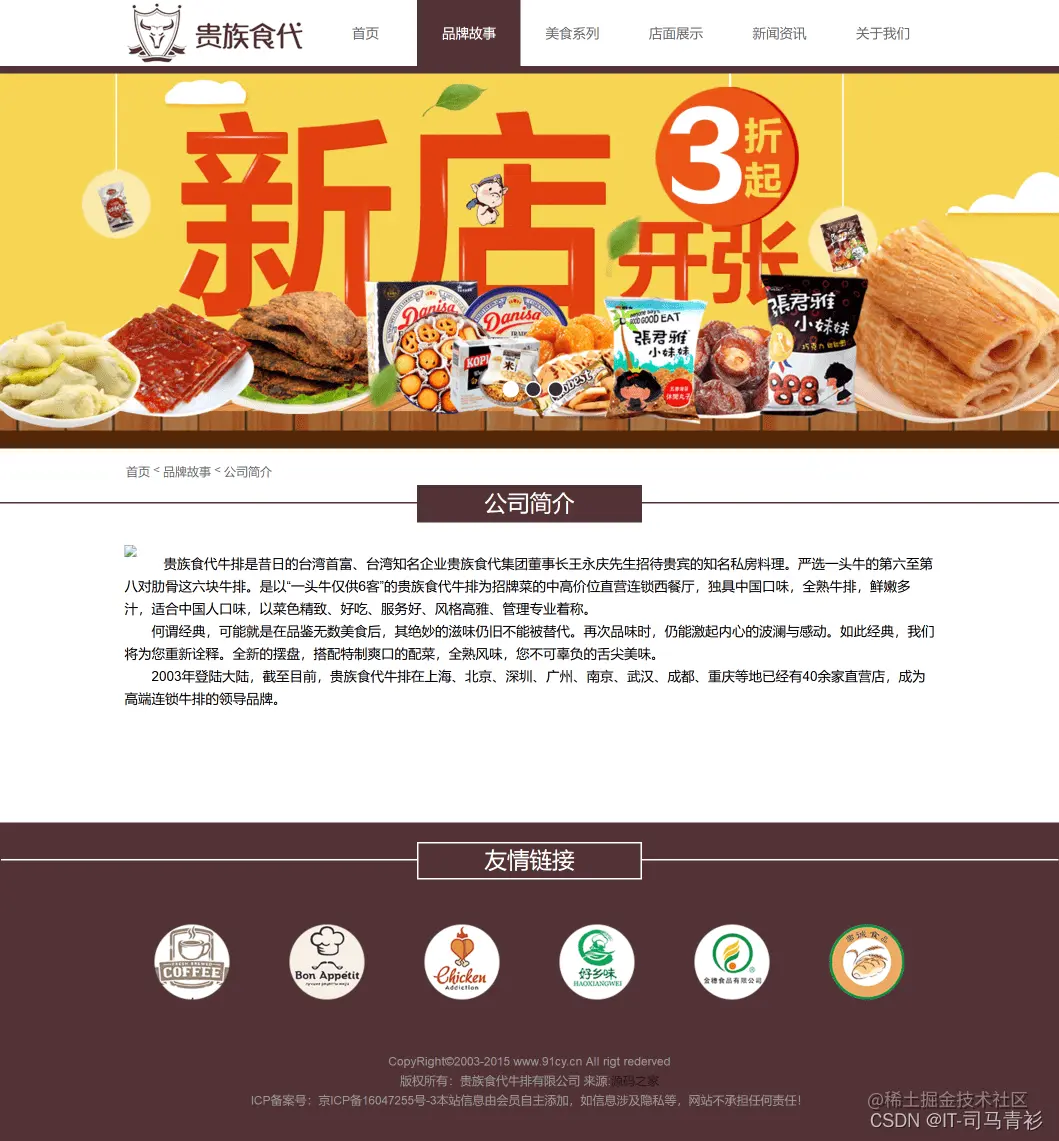The image size is (1059, 1141).
Task: Open the 金穗食品有限公司 partner link
Action: (x=732, y=961)
